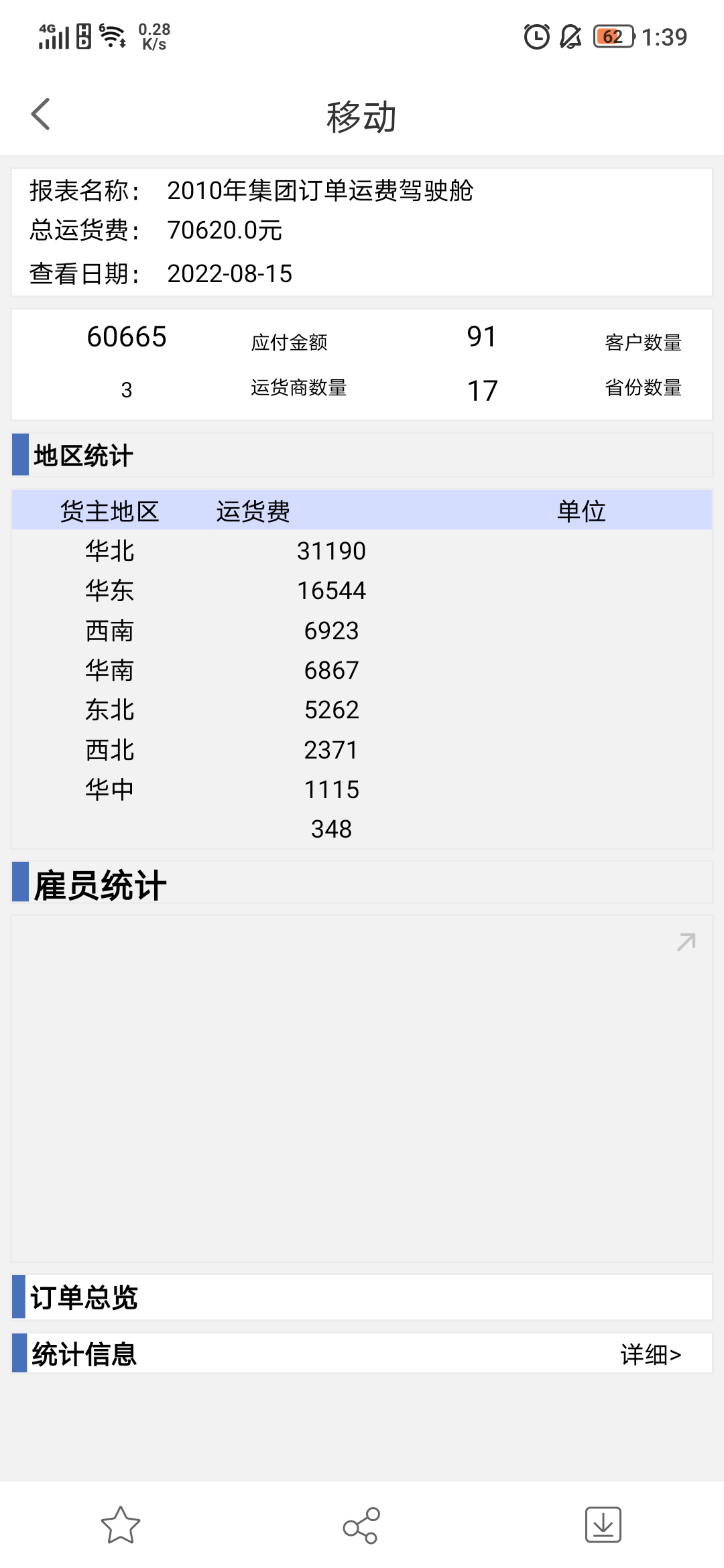Favorite this report with the star icon

coord(121,1525)
